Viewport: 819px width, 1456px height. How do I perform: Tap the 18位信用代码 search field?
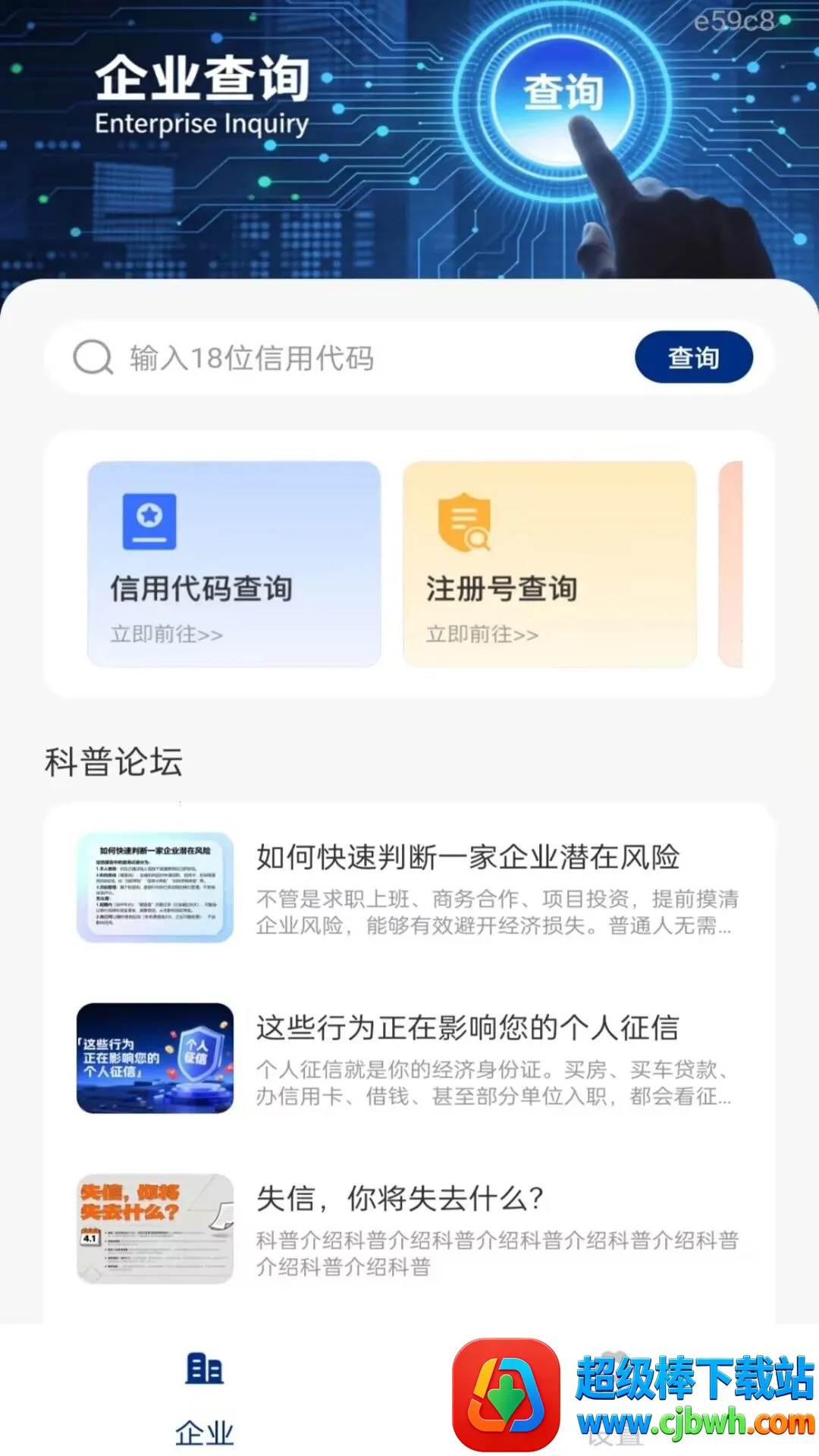point(341,357)
